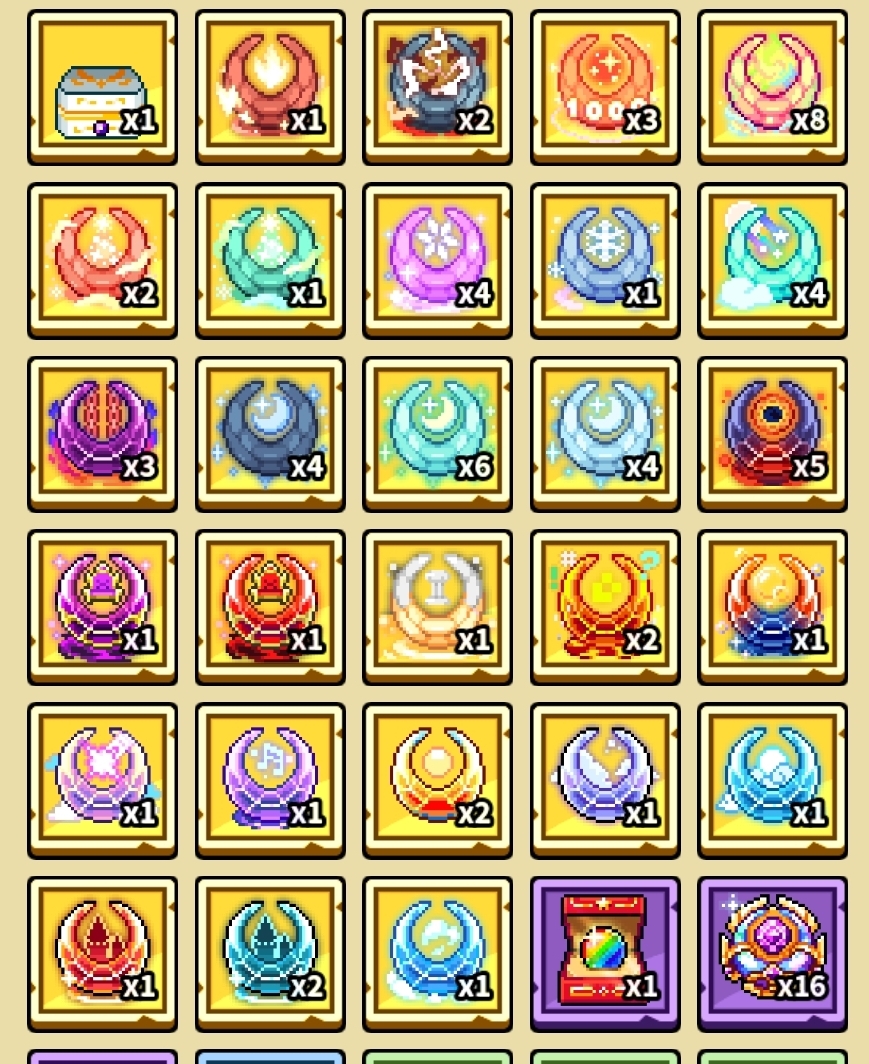Tap the dark eye orb with x5
Screen dimensions: 869x1064
[773, 434]
